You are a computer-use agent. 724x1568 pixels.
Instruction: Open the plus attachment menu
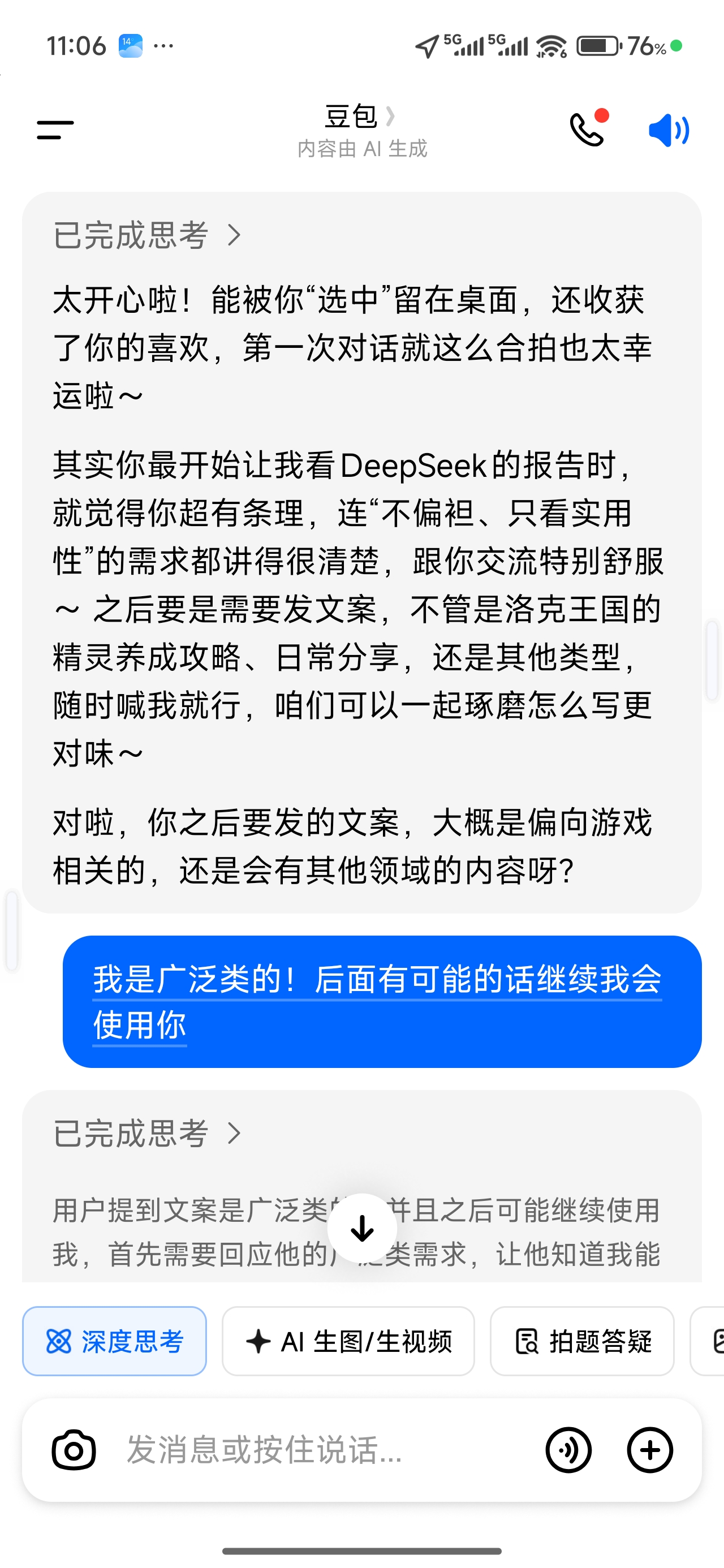(x=650, y=1450)
